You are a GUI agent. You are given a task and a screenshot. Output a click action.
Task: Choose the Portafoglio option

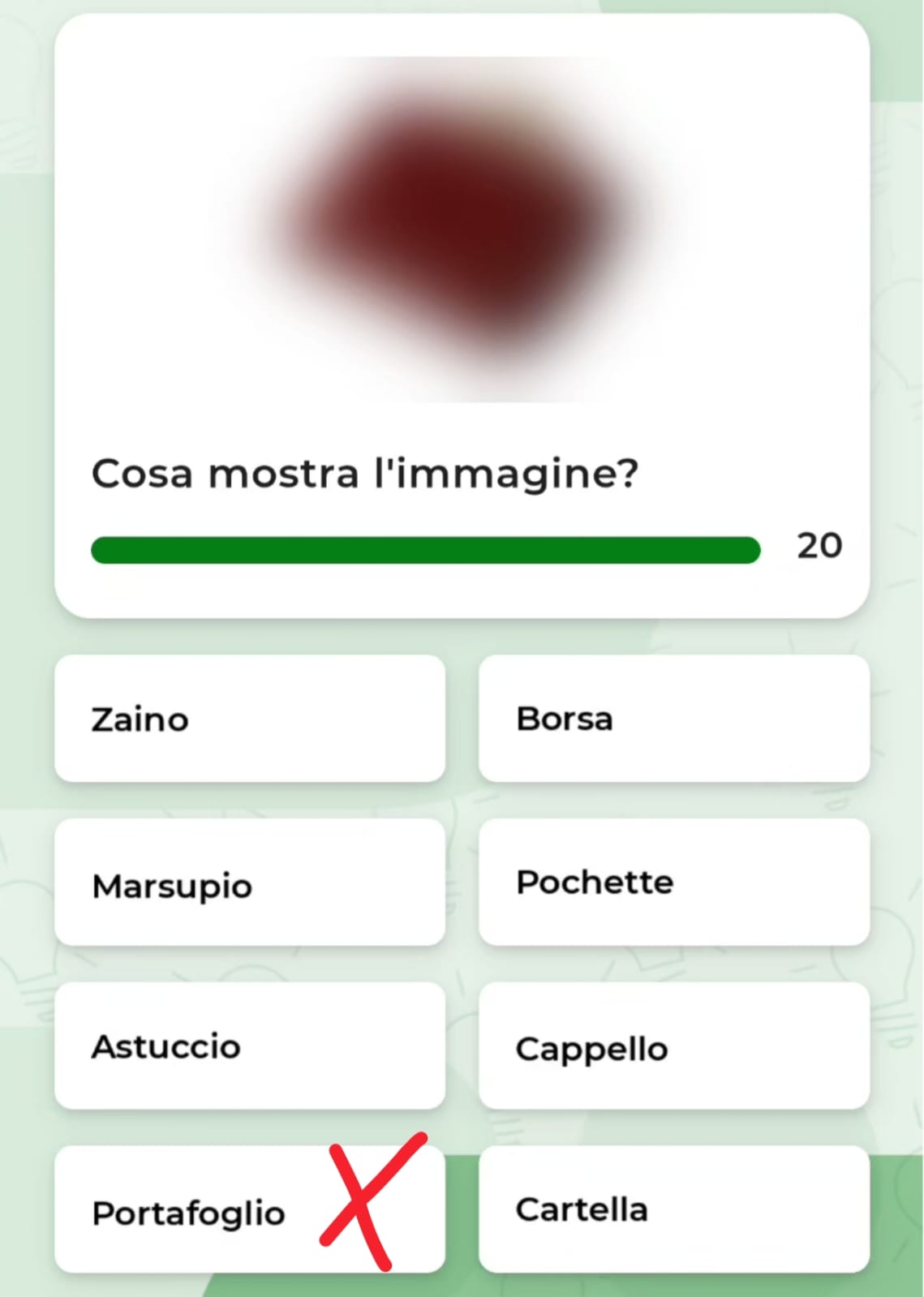click(203, 1210)
